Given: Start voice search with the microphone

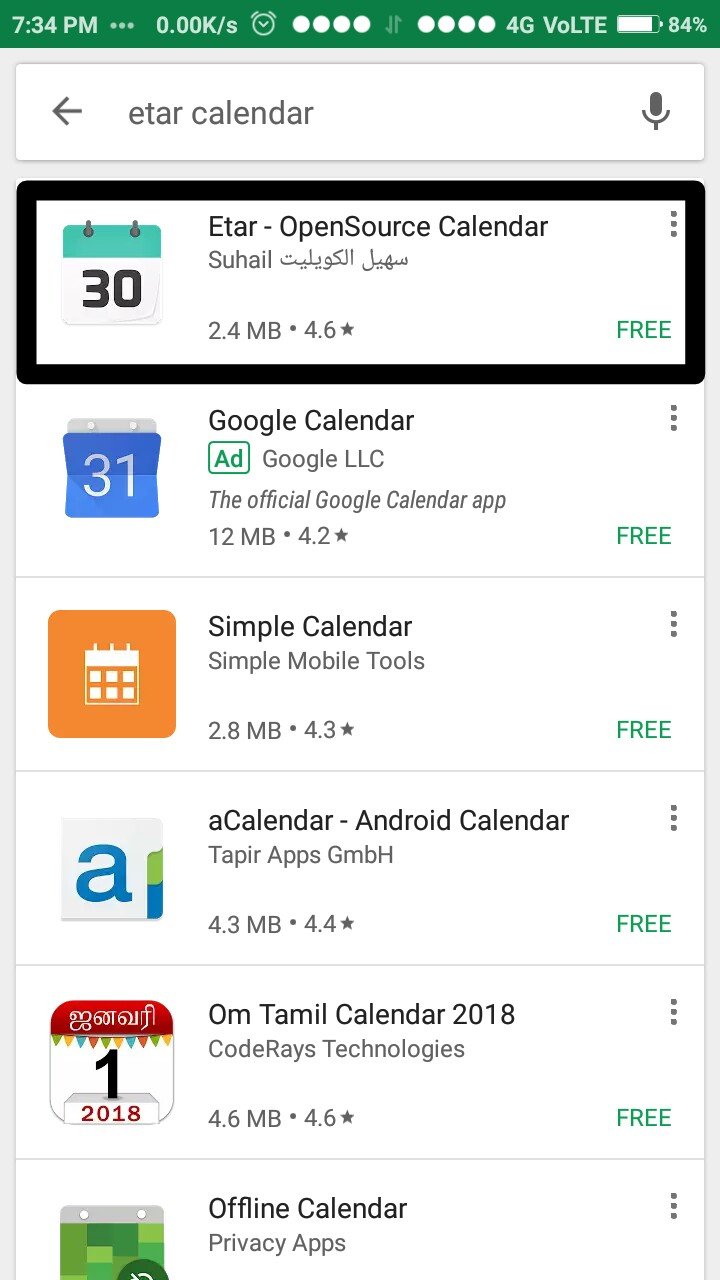Looking at the screenshot, I should 656,112.
